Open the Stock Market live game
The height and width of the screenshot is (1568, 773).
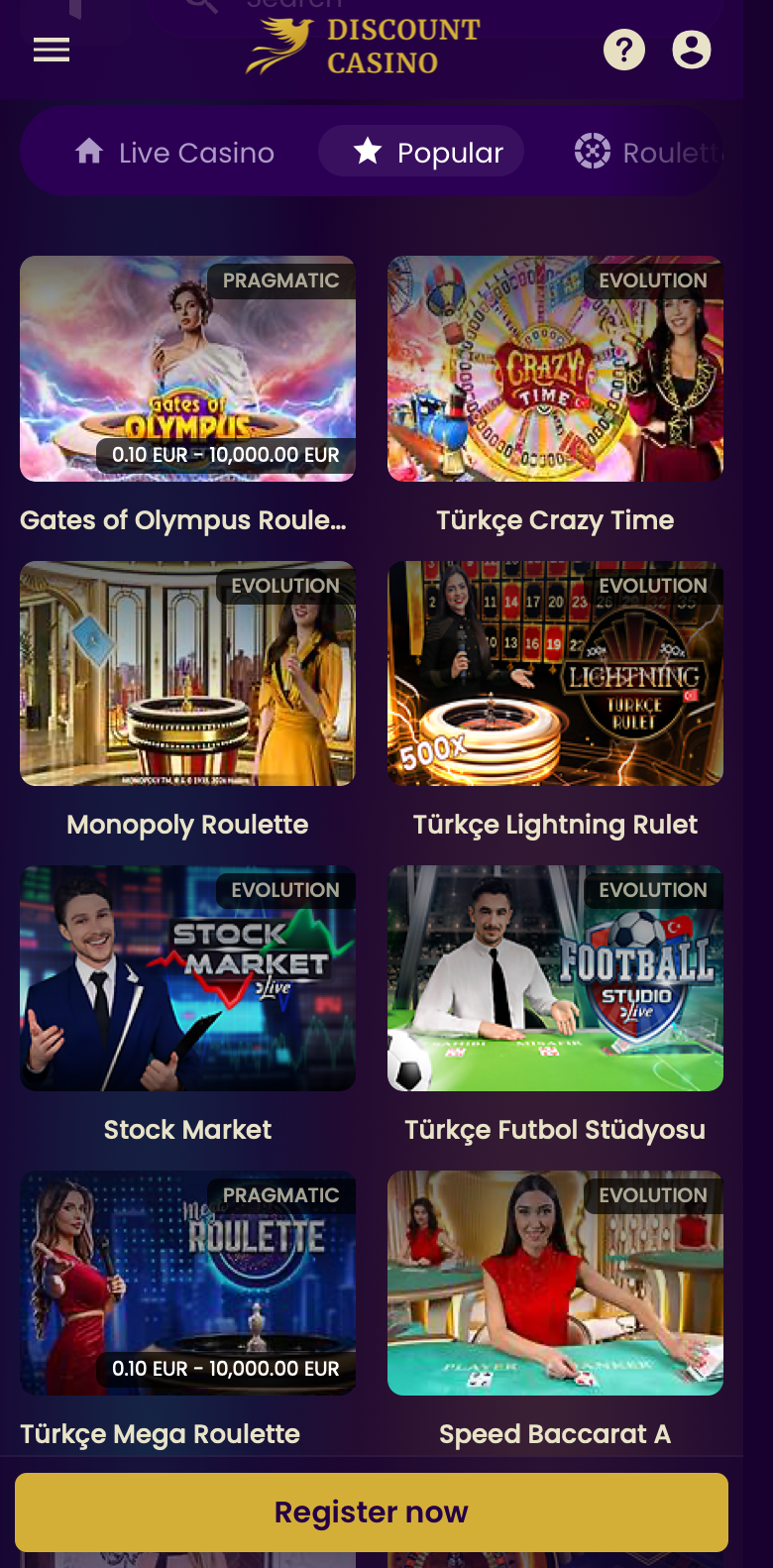187,978
